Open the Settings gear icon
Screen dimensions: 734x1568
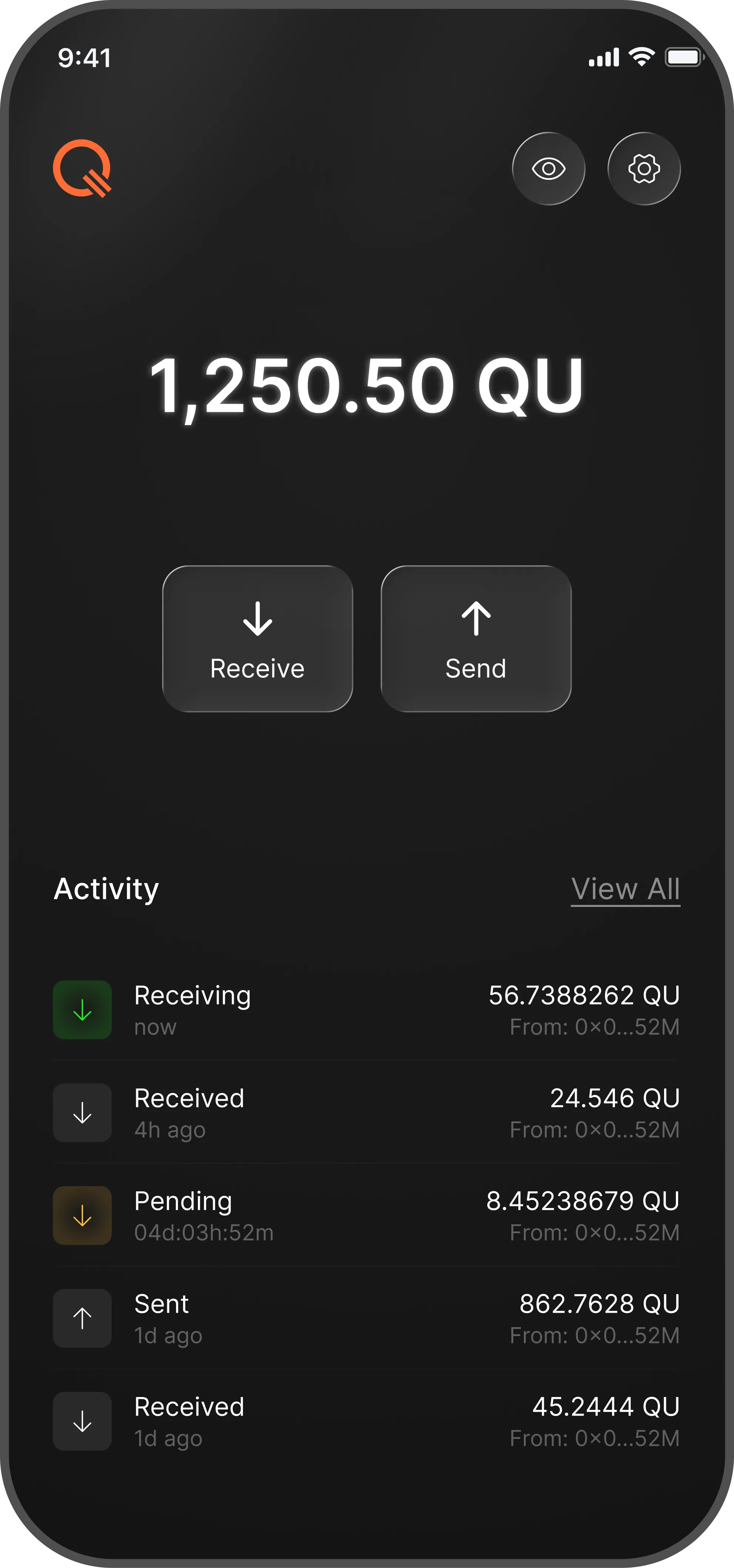pos(644,169)
